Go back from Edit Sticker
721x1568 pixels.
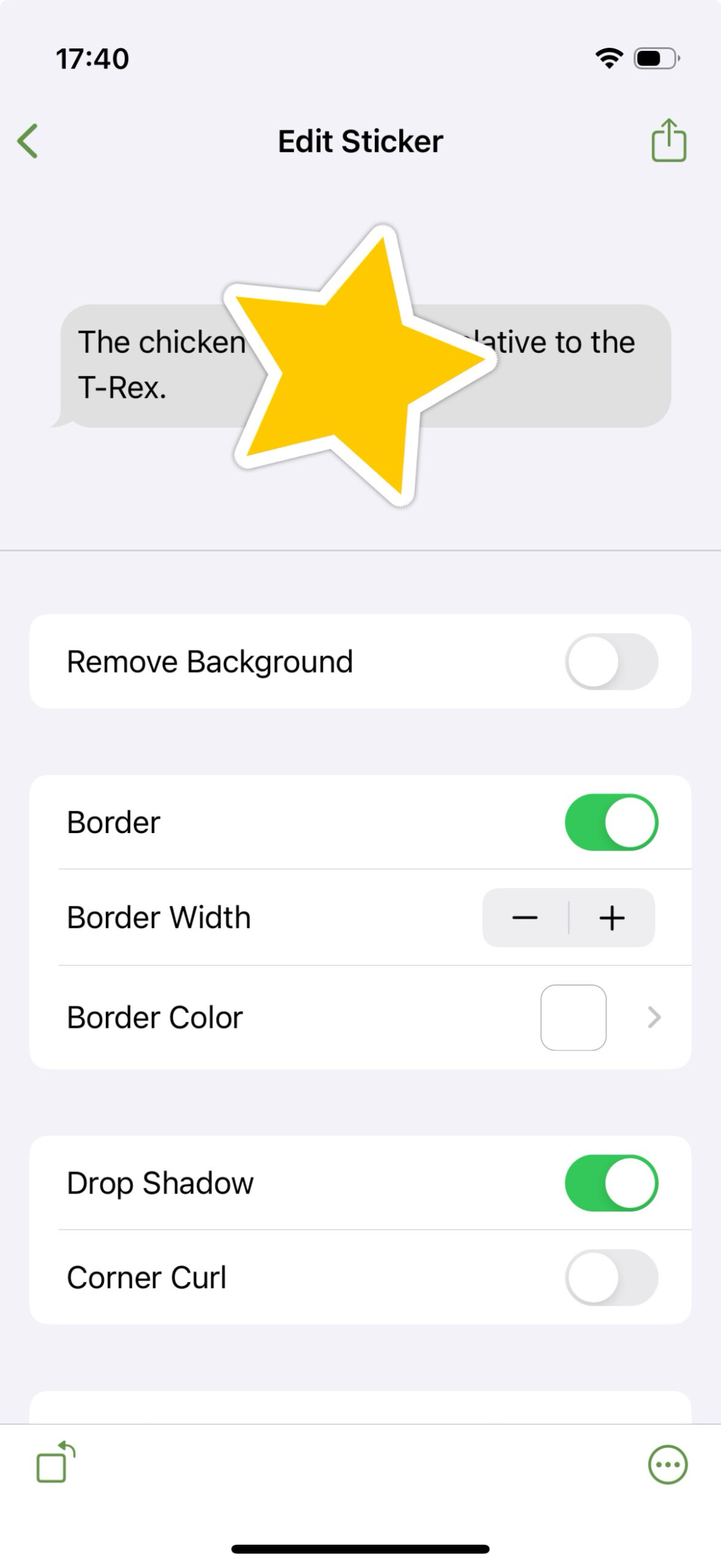tap(28, 141)
